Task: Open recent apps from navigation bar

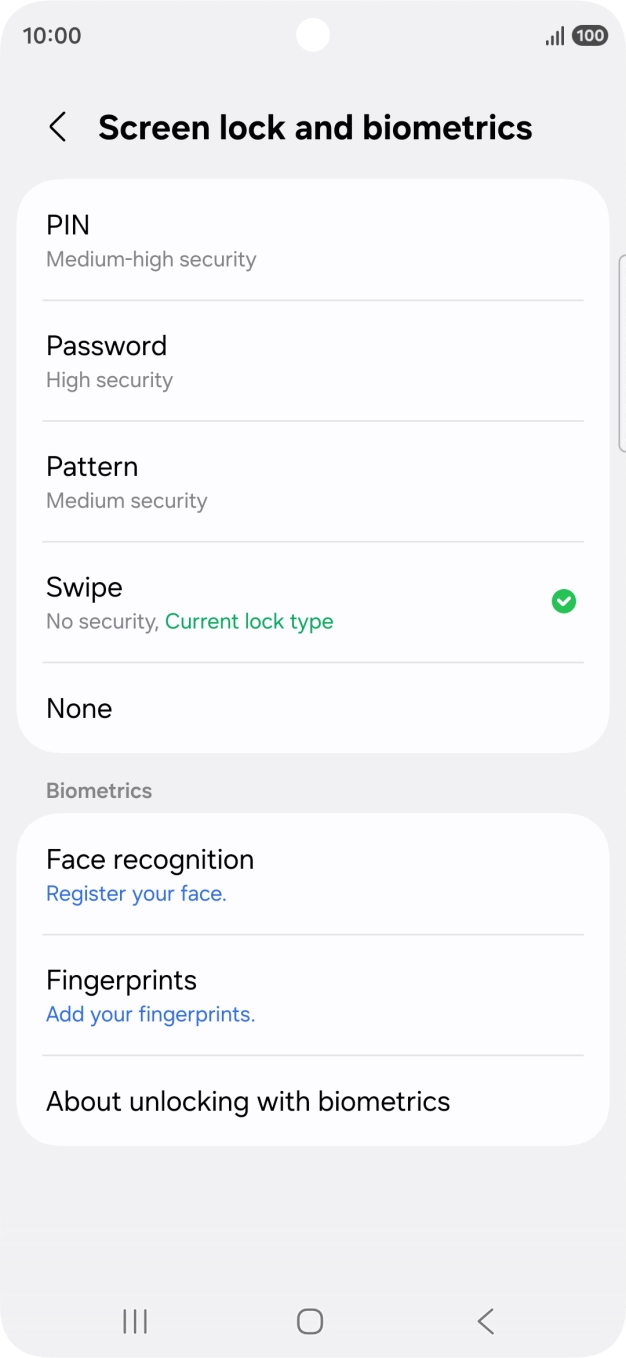Action: click(135, 1322)
